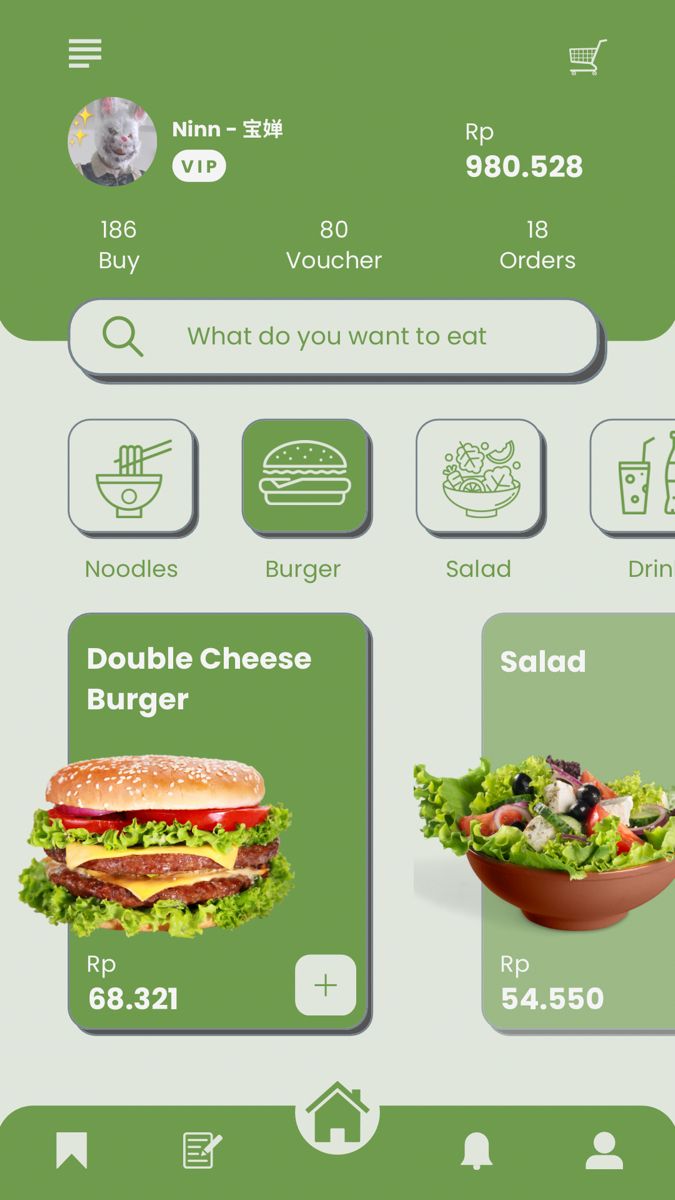Open the orders notes tab

(x=202, y=1150)
